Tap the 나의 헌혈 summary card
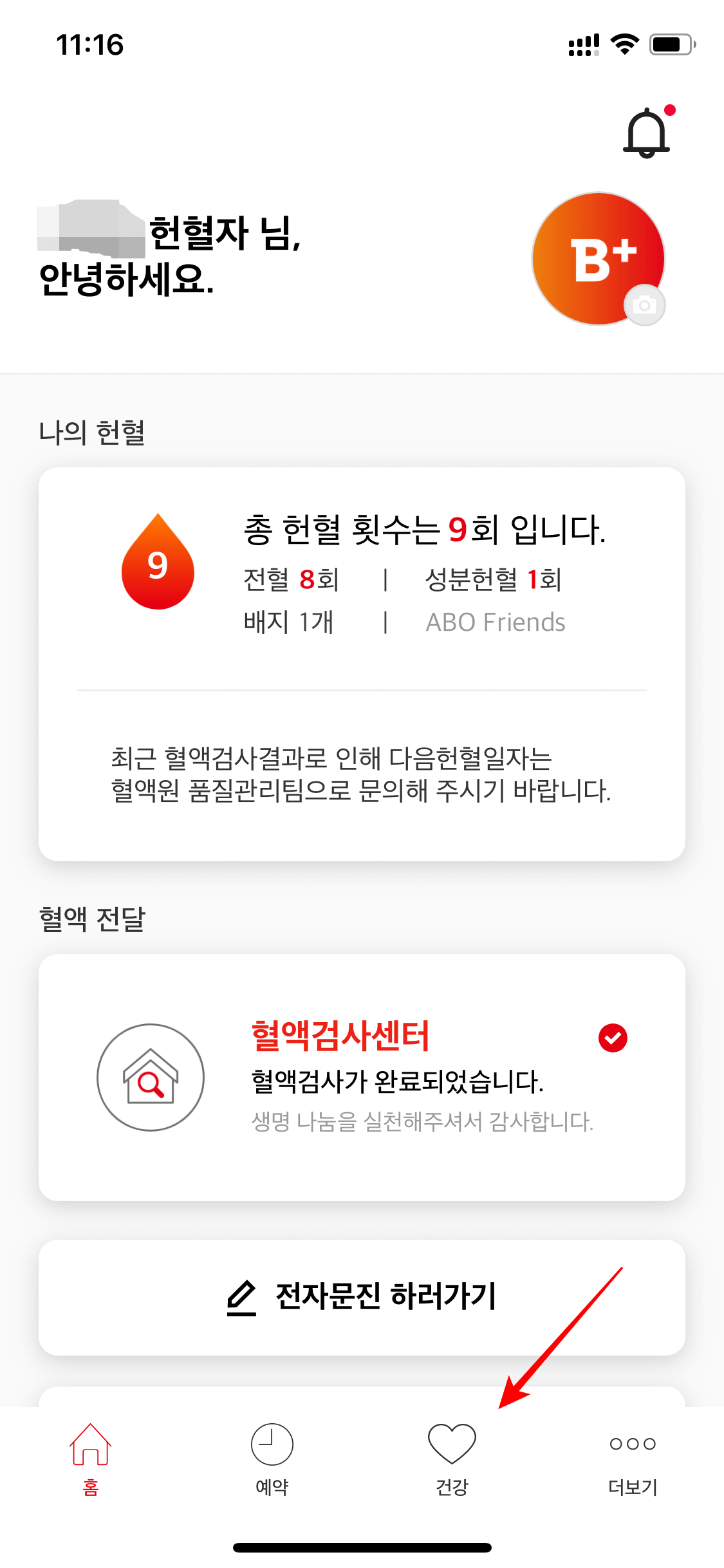 point(362,663)
